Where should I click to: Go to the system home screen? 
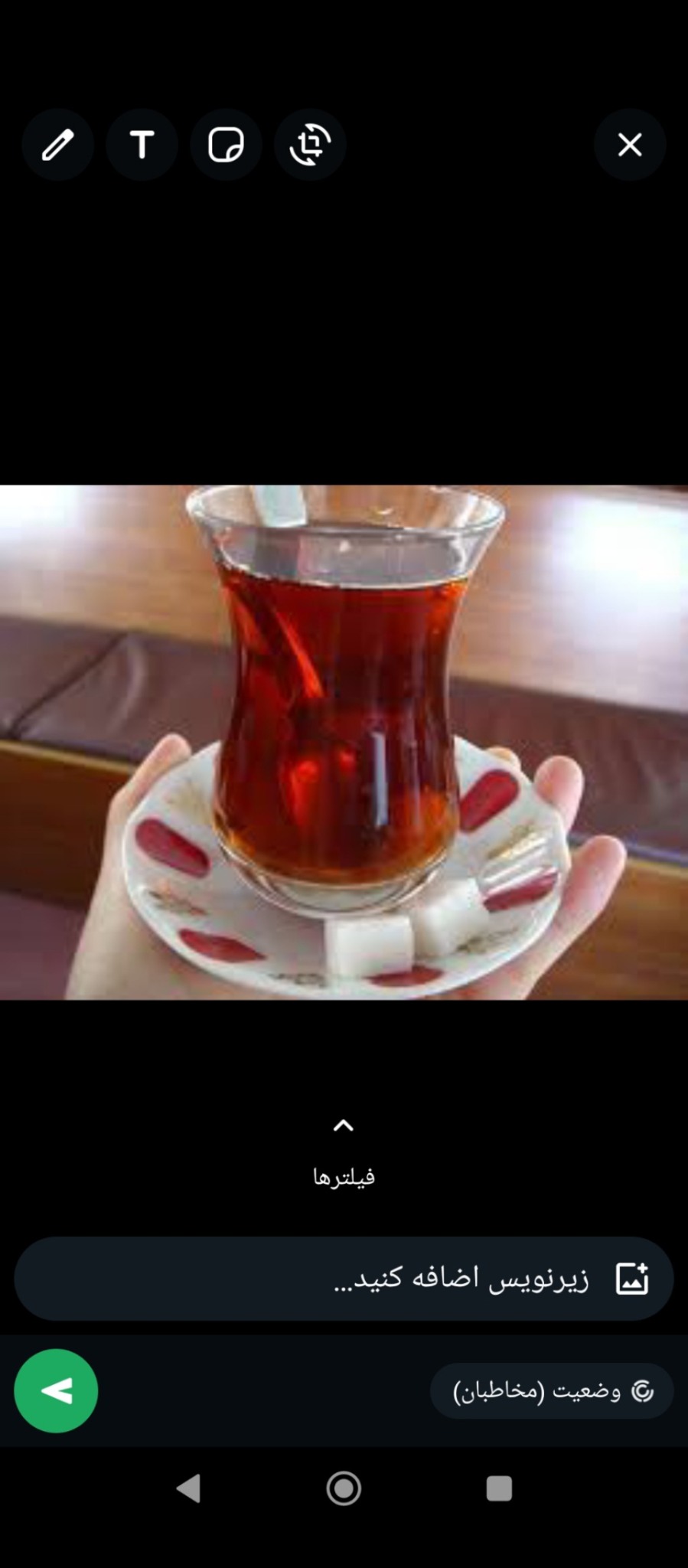pos(344,1488)
